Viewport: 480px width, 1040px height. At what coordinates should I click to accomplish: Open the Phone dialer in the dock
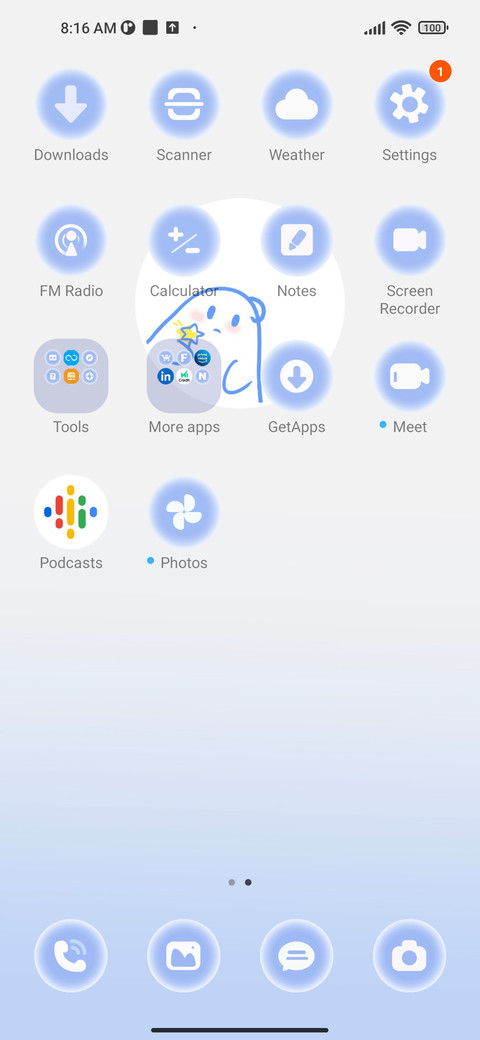[71, 956]
